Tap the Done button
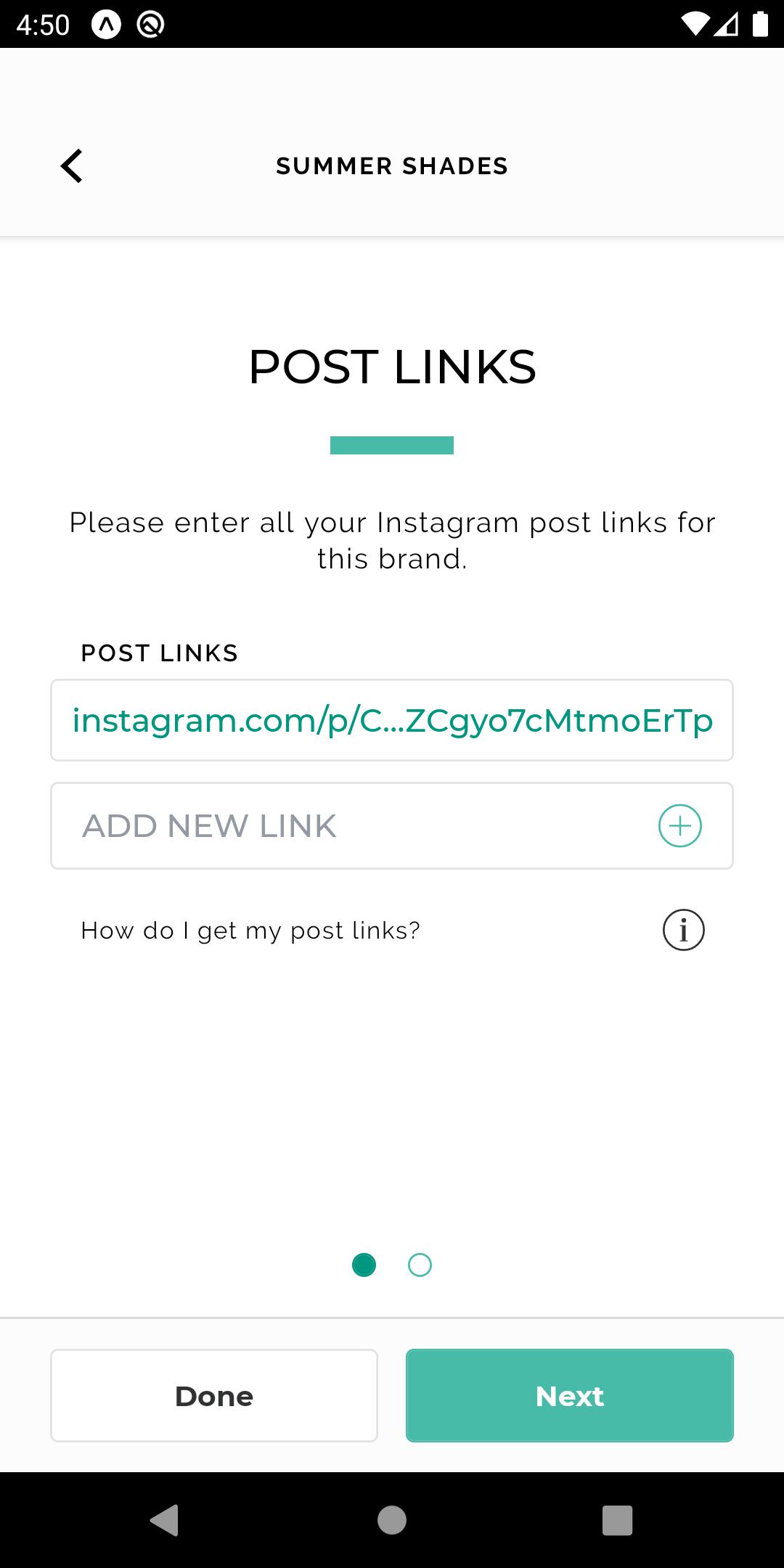 tap(214, 1395)
